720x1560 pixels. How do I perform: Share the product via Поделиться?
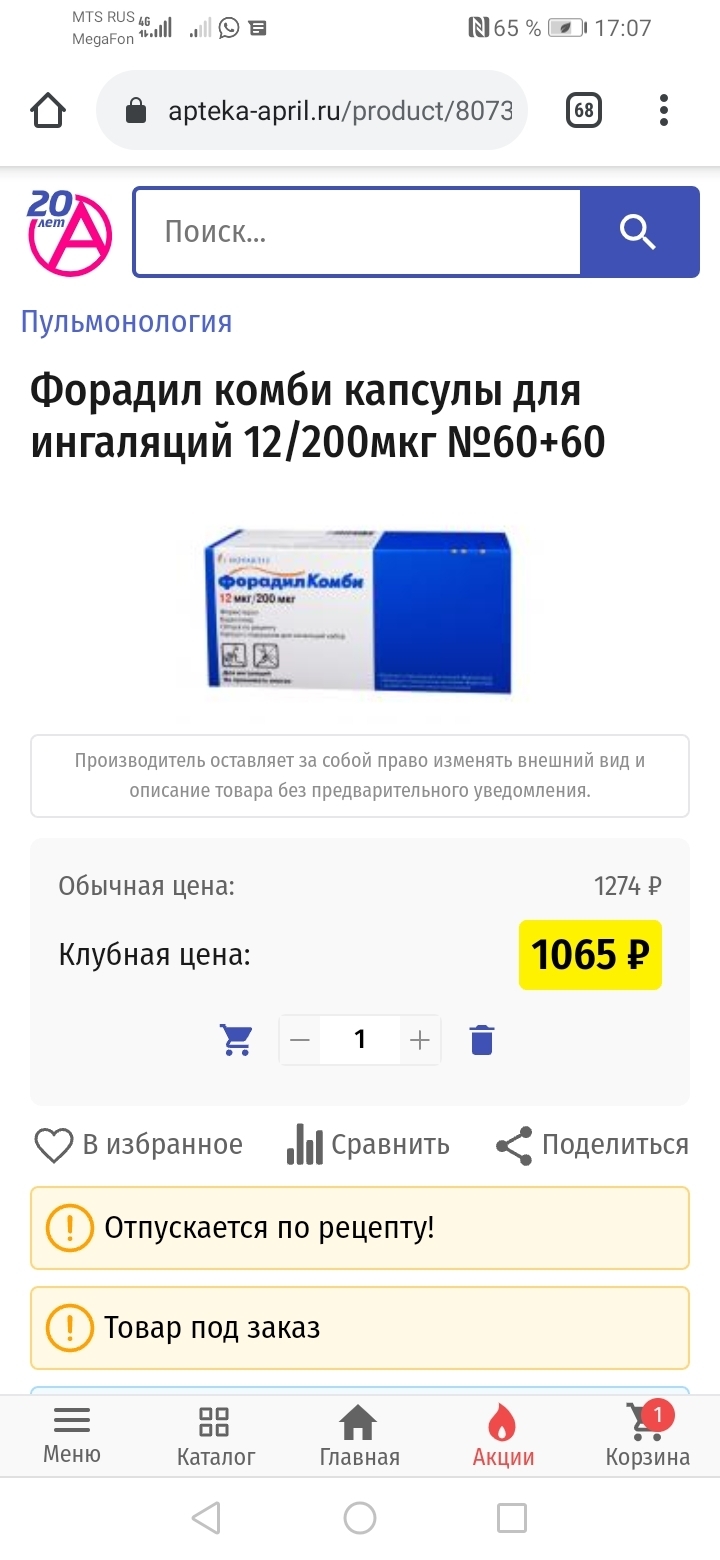coord(592,1145)
